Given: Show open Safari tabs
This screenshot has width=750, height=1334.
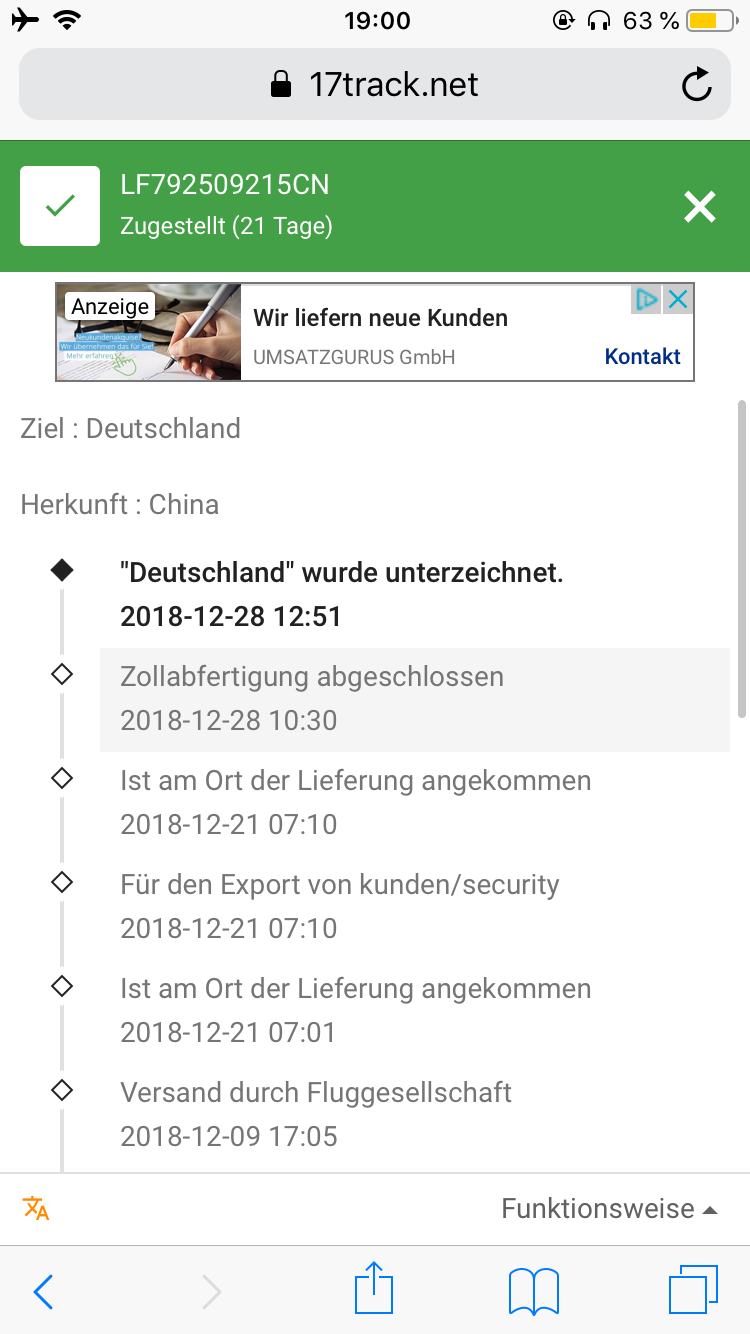Looking at the screenshot, I should point(692,1290).
